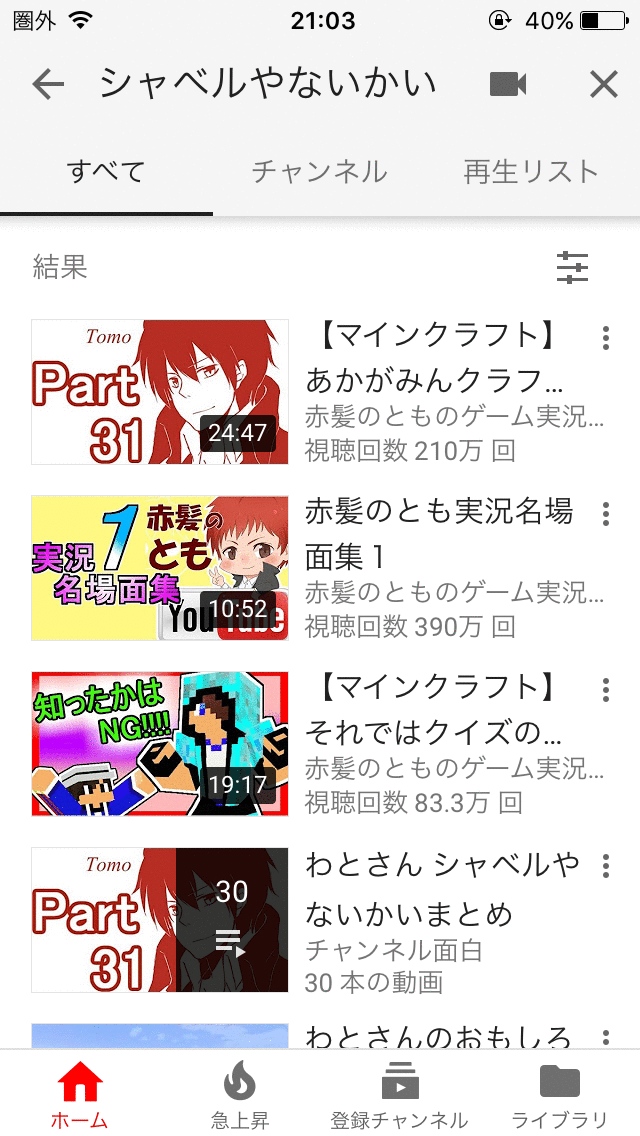640x1136 pixels.
Task: Switch to the 再生リスト tab
Action: click(x=531, y=172)
